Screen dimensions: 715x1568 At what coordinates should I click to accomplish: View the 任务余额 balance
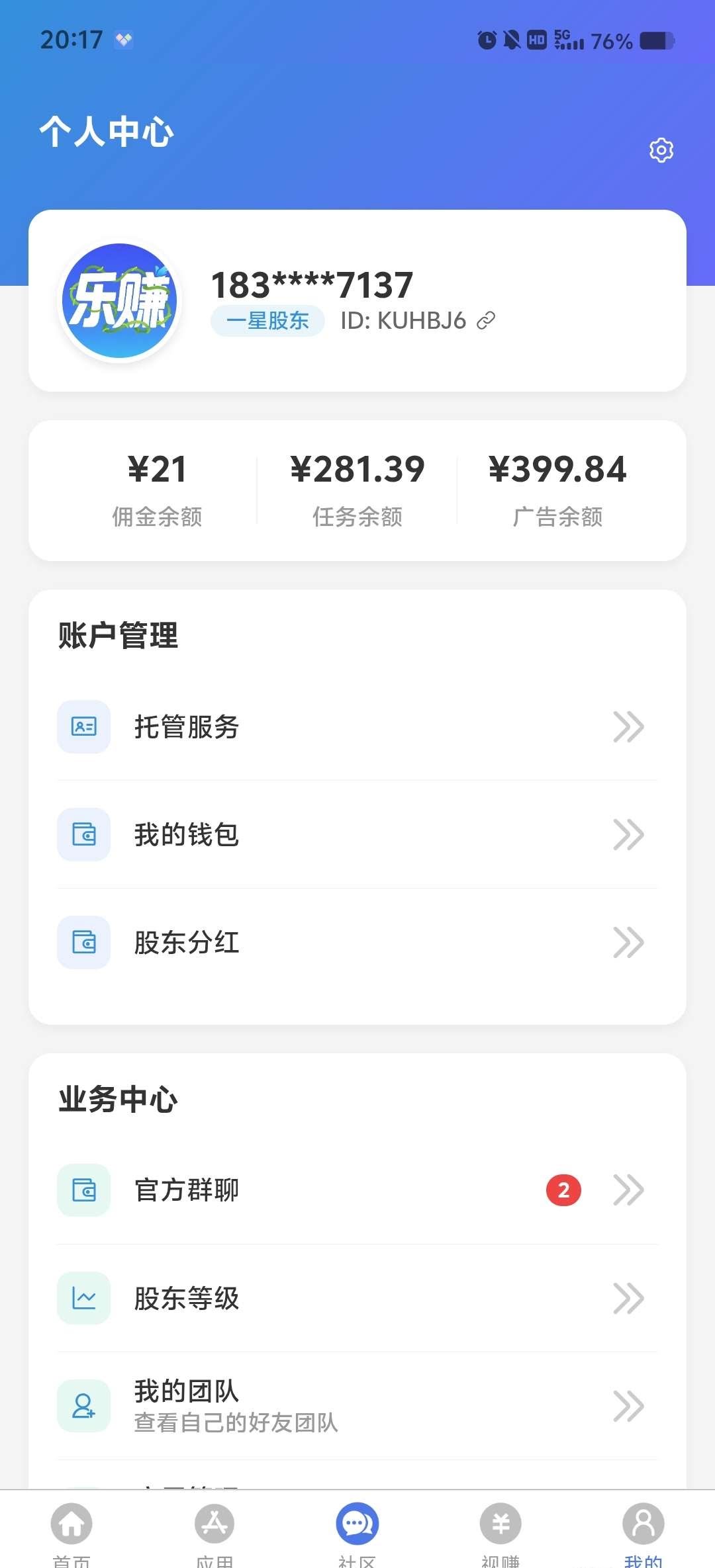tap(358, 490)
